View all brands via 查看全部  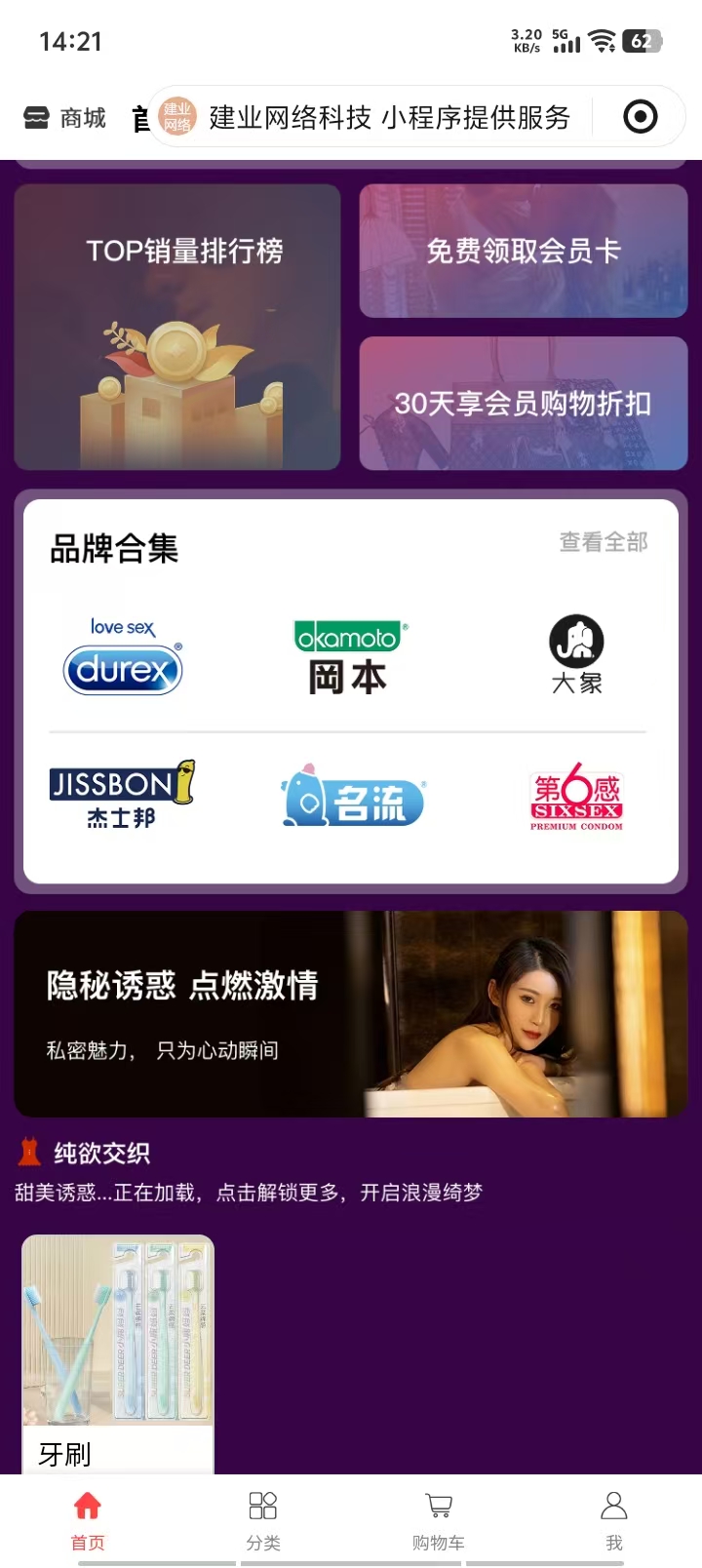click(603, 542)
